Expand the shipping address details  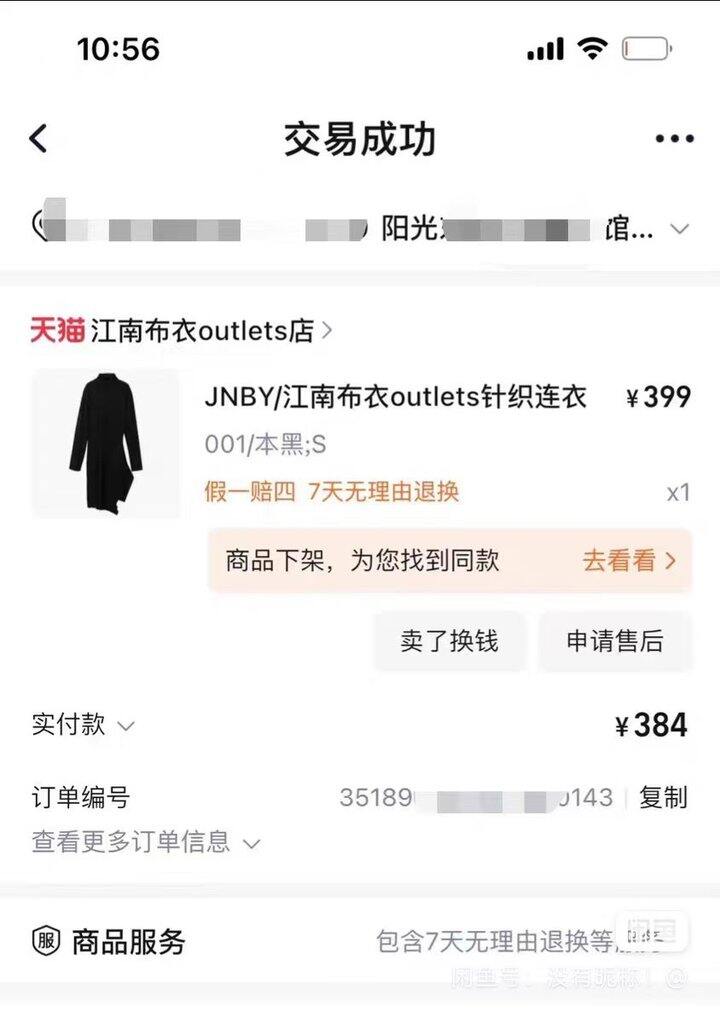[679, 229]
